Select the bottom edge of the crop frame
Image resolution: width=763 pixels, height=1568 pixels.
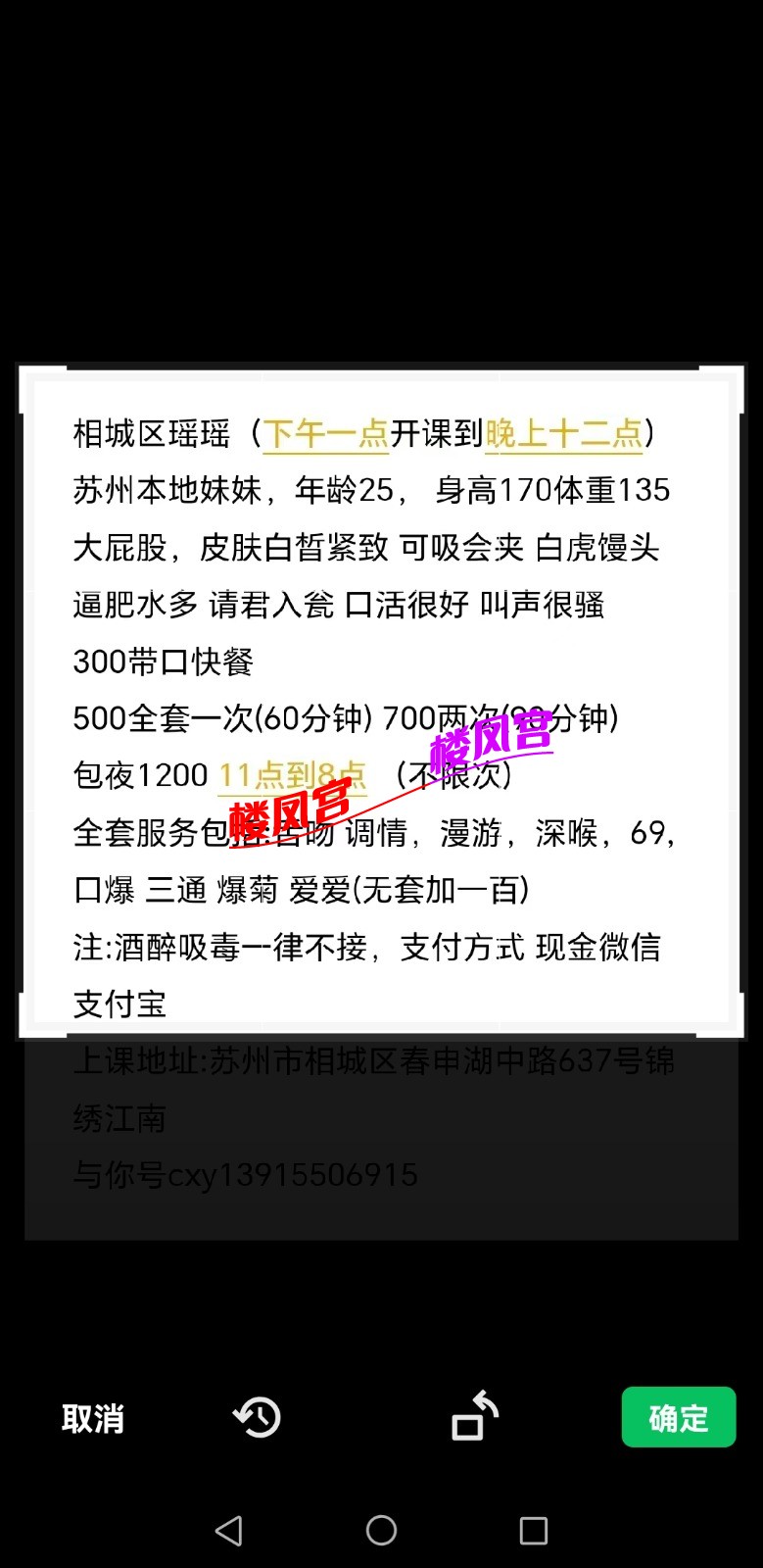(x=381, y=1034)
